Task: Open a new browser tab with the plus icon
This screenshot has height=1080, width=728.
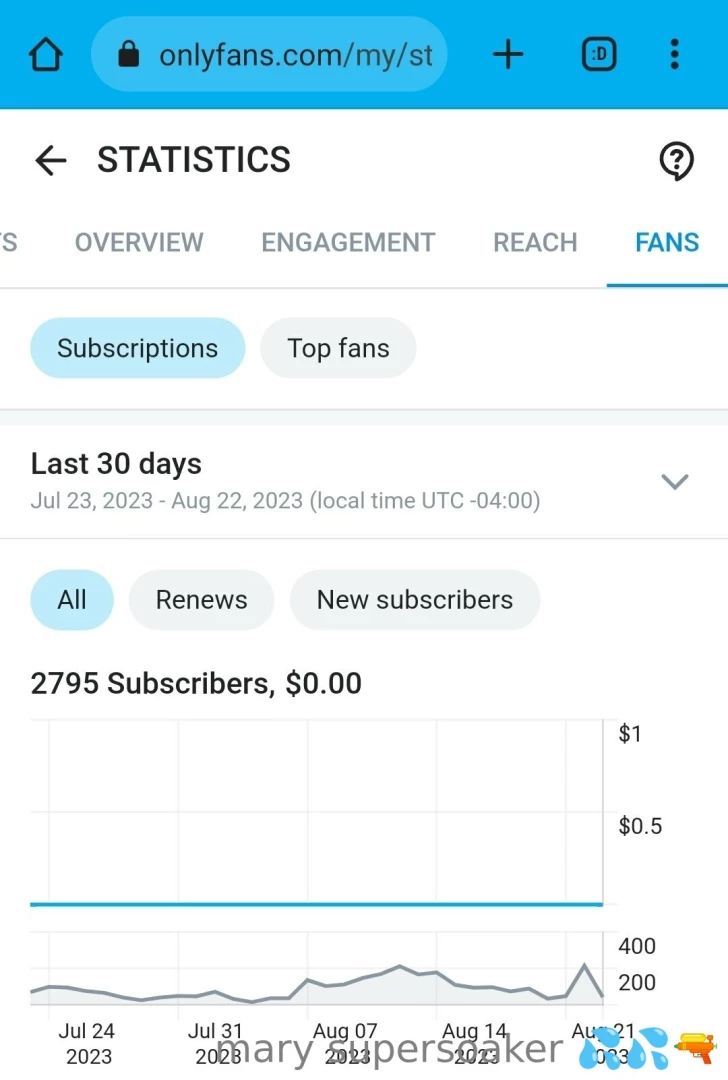Action: click(508, 54)
